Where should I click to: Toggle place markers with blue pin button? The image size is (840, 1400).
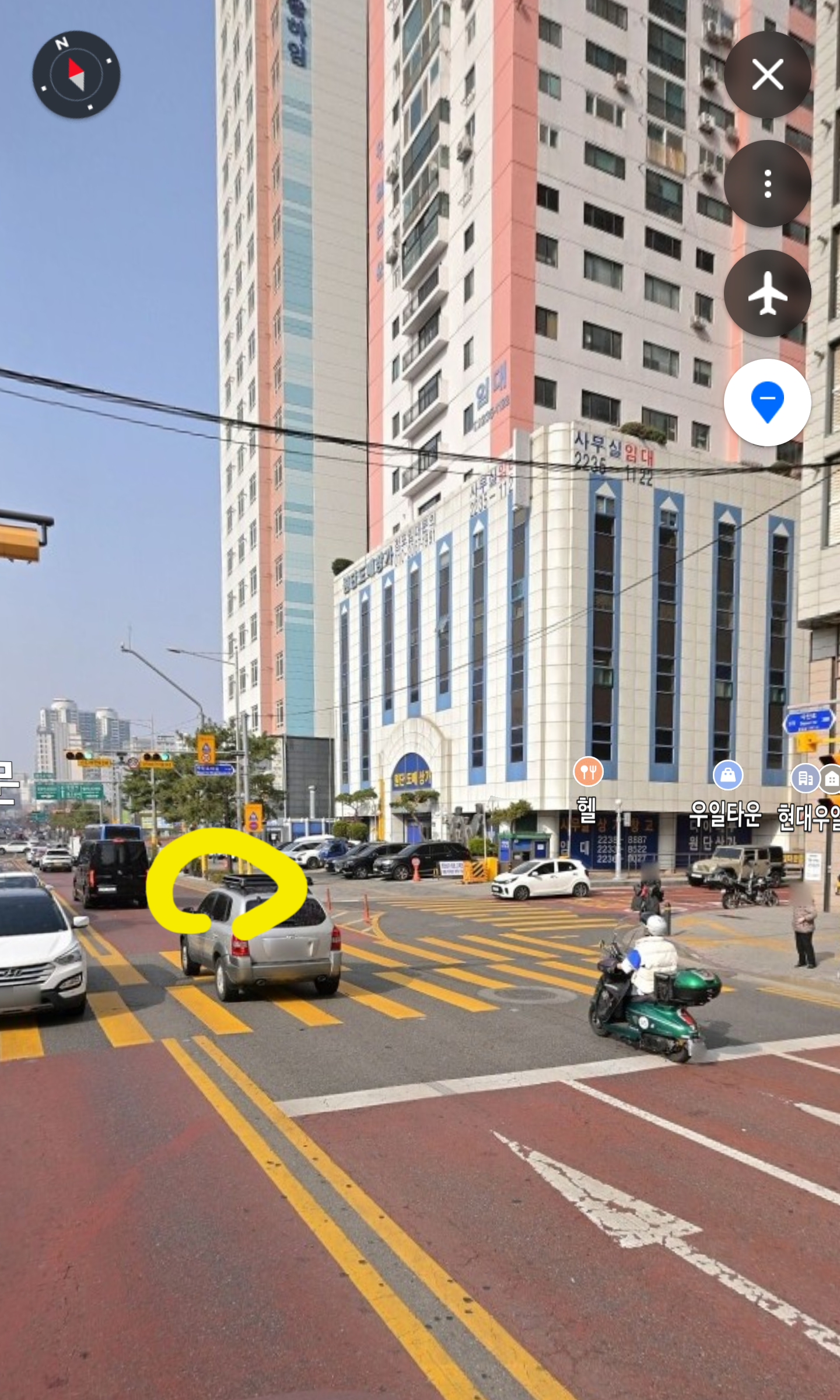pos(767,402)
